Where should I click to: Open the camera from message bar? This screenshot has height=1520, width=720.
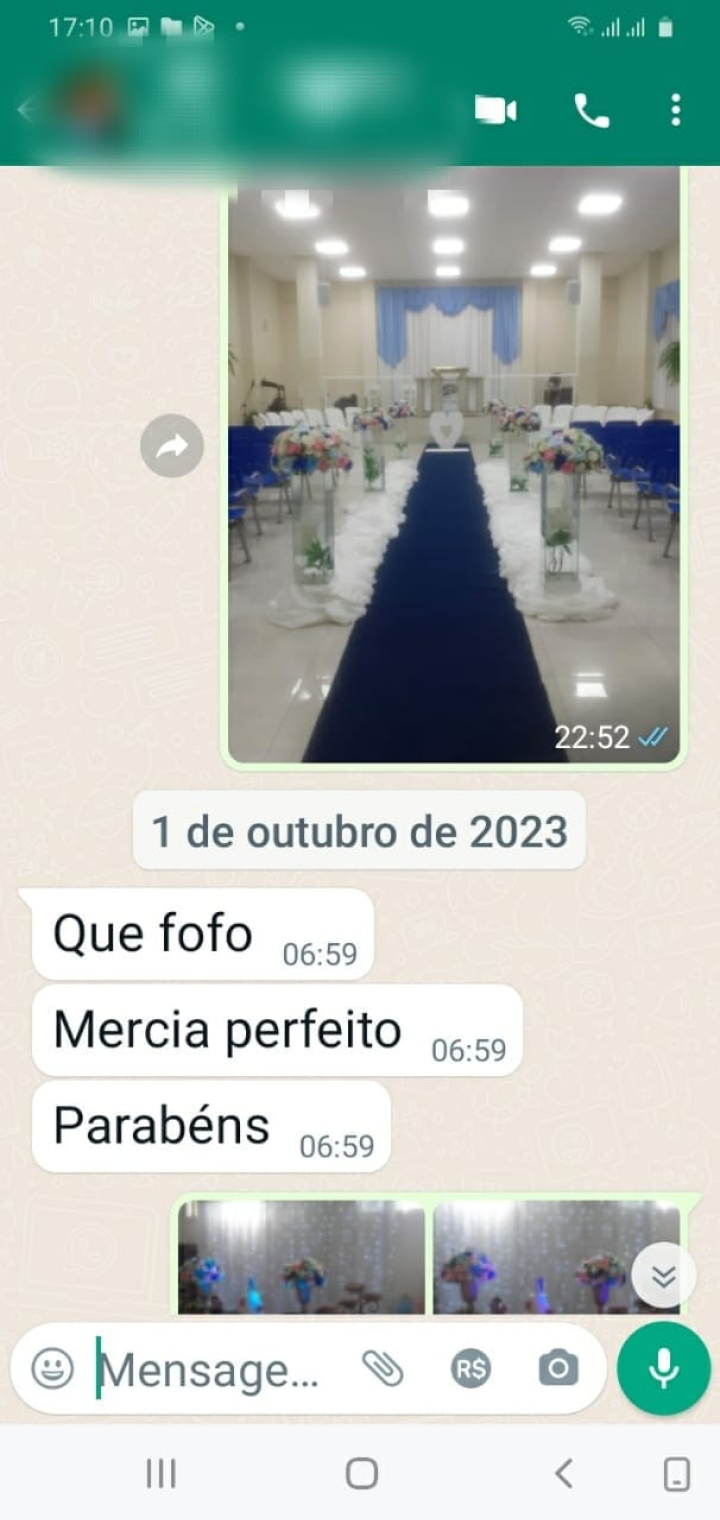coord(558,1368)
